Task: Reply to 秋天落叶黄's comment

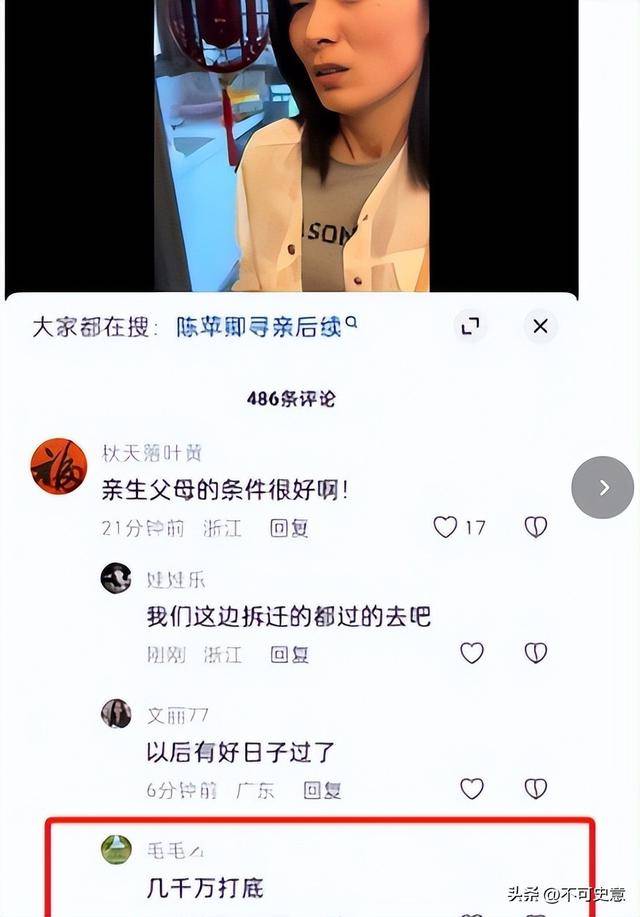Action: pos(289,528)
